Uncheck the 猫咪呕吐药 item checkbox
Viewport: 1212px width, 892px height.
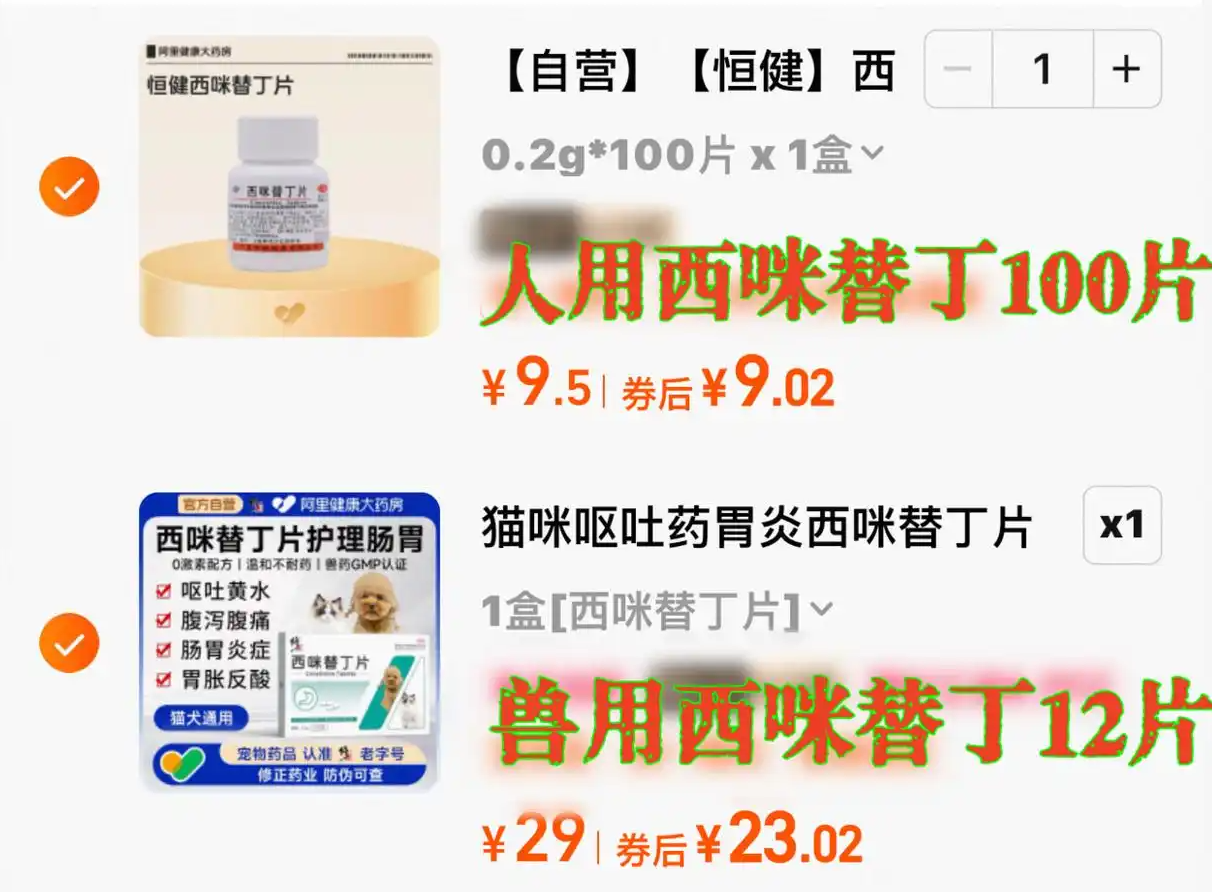coord(69,642)
